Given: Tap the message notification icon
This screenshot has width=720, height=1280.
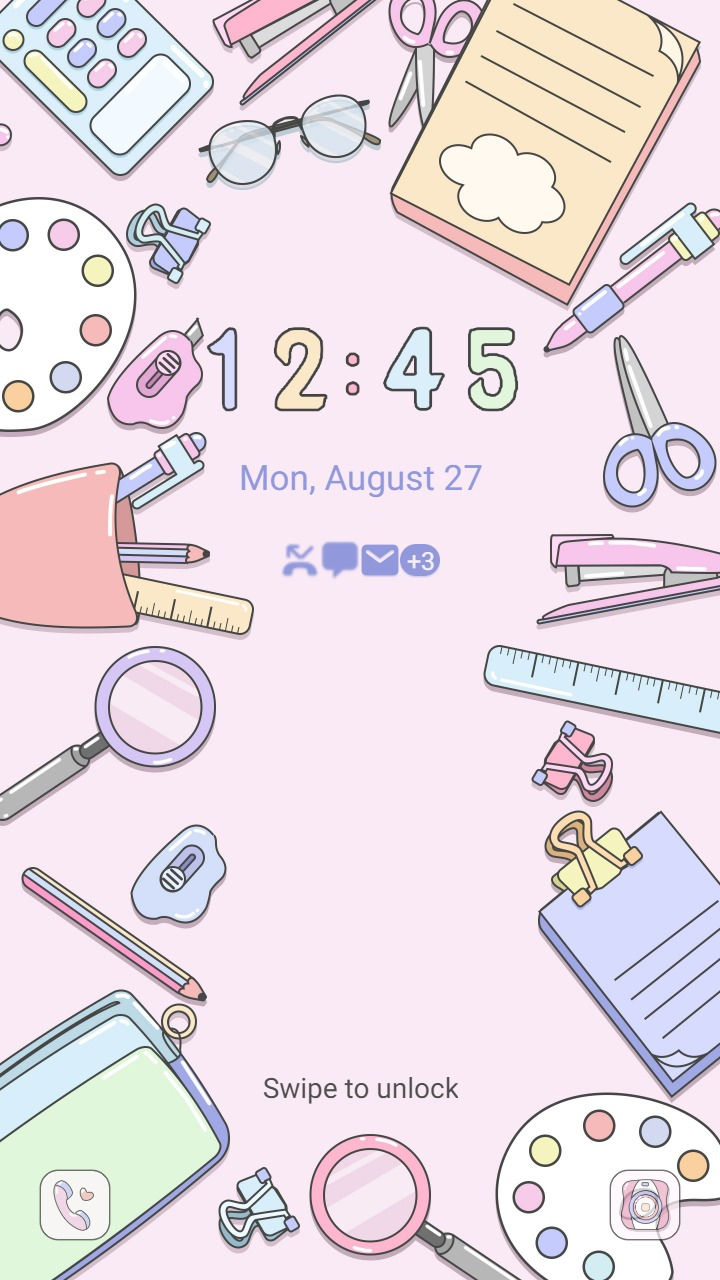Looking at the screenshot, I should pyautogui.click(x=340, y=559).
